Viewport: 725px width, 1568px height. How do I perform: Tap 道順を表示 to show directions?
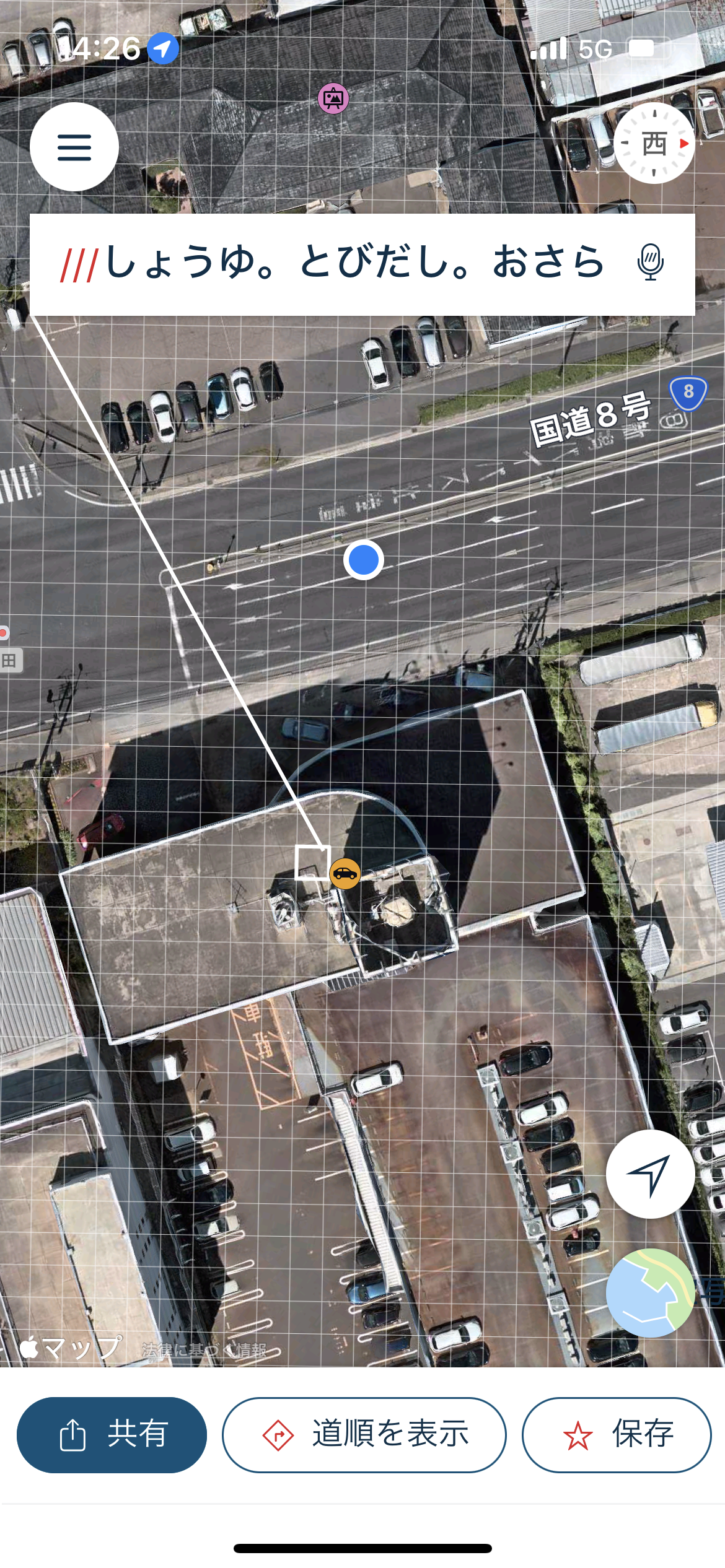point(364,1434)
